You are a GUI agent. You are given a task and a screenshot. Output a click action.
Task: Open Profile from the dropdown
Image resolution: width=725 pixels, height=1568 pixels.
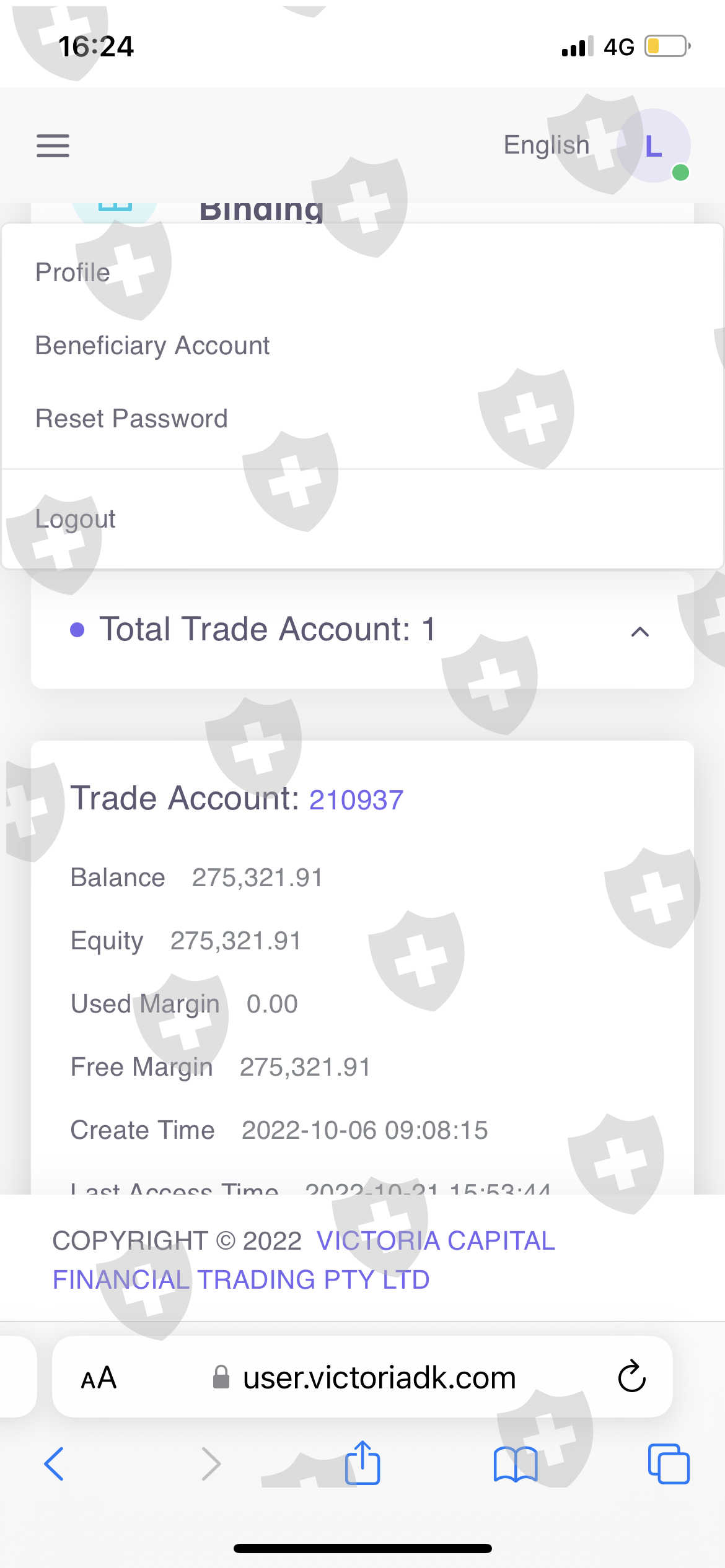(x=72, y=272)
